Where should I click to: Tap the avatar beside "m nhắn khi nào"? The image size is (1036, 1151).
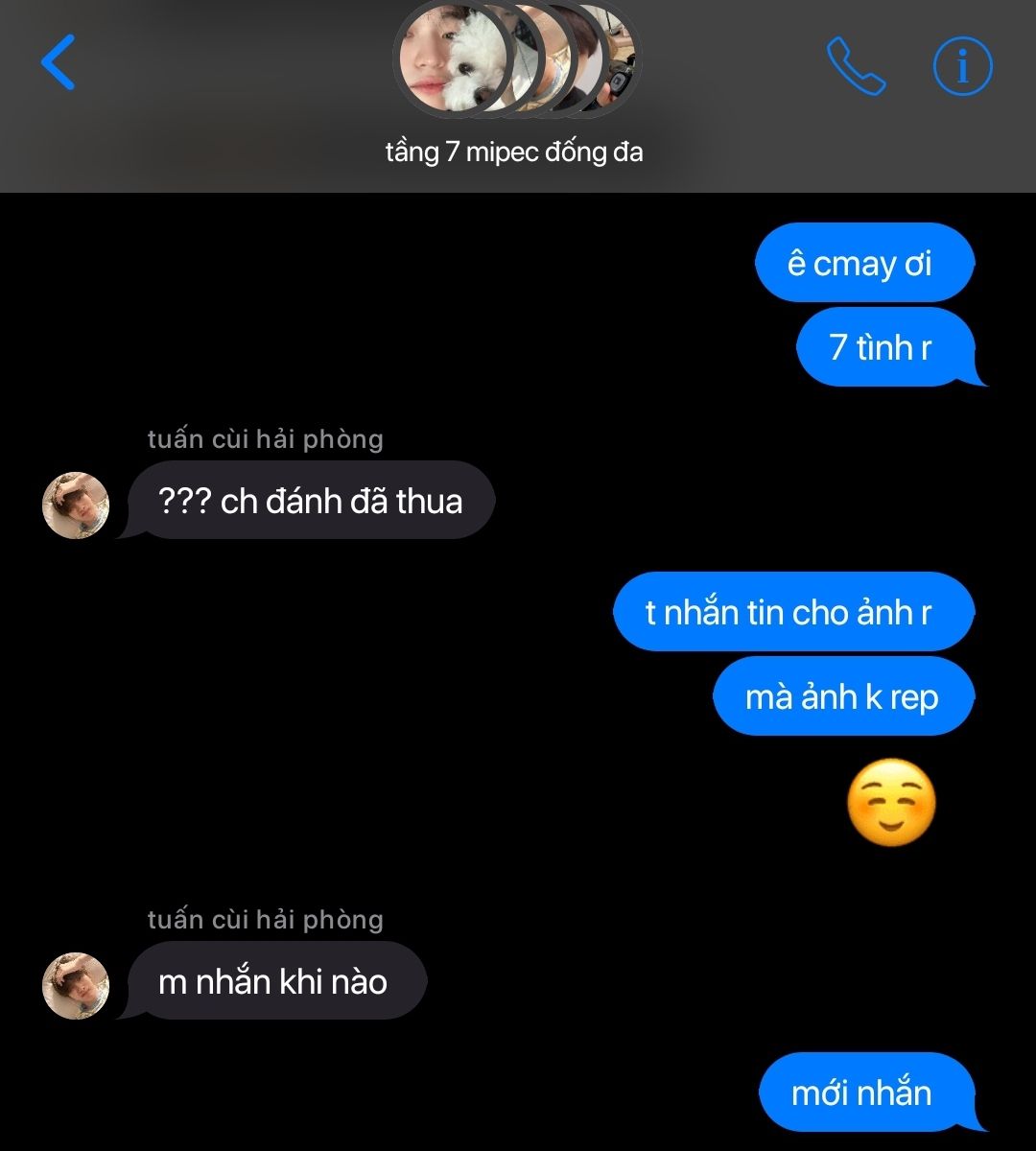76,985
